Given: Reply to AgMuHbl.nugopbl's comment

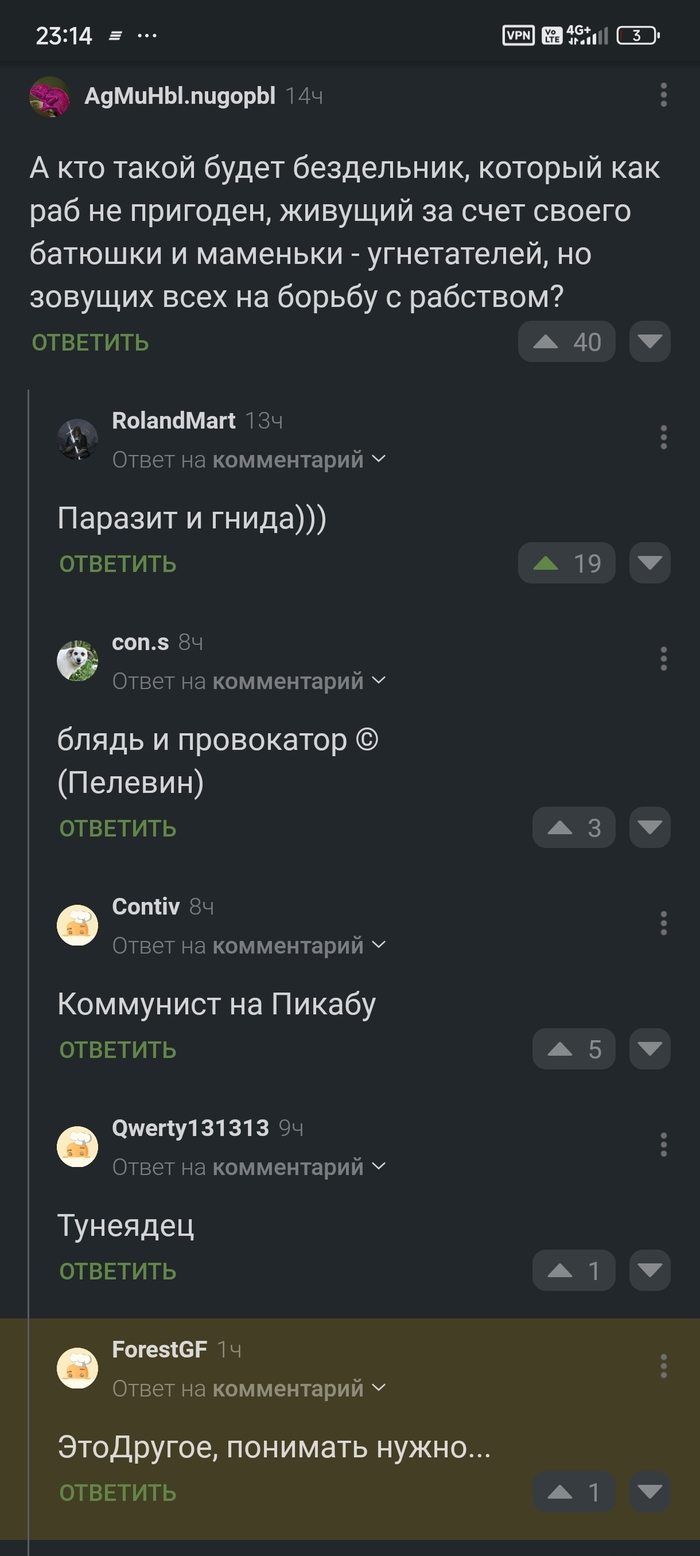Looking at the screenshot, I should [x=90, y=343].
